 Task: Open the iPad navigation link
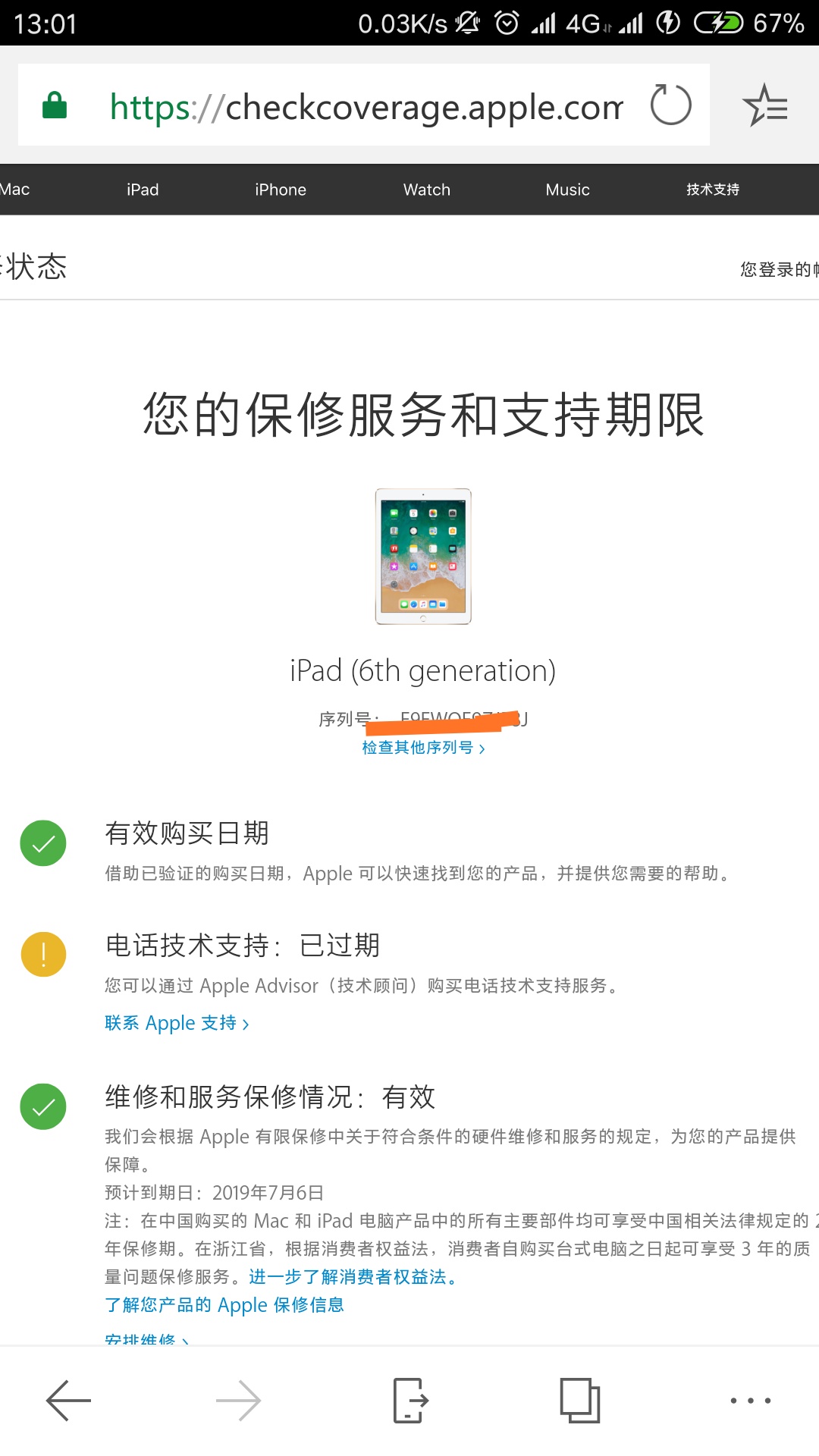point(143,190)
